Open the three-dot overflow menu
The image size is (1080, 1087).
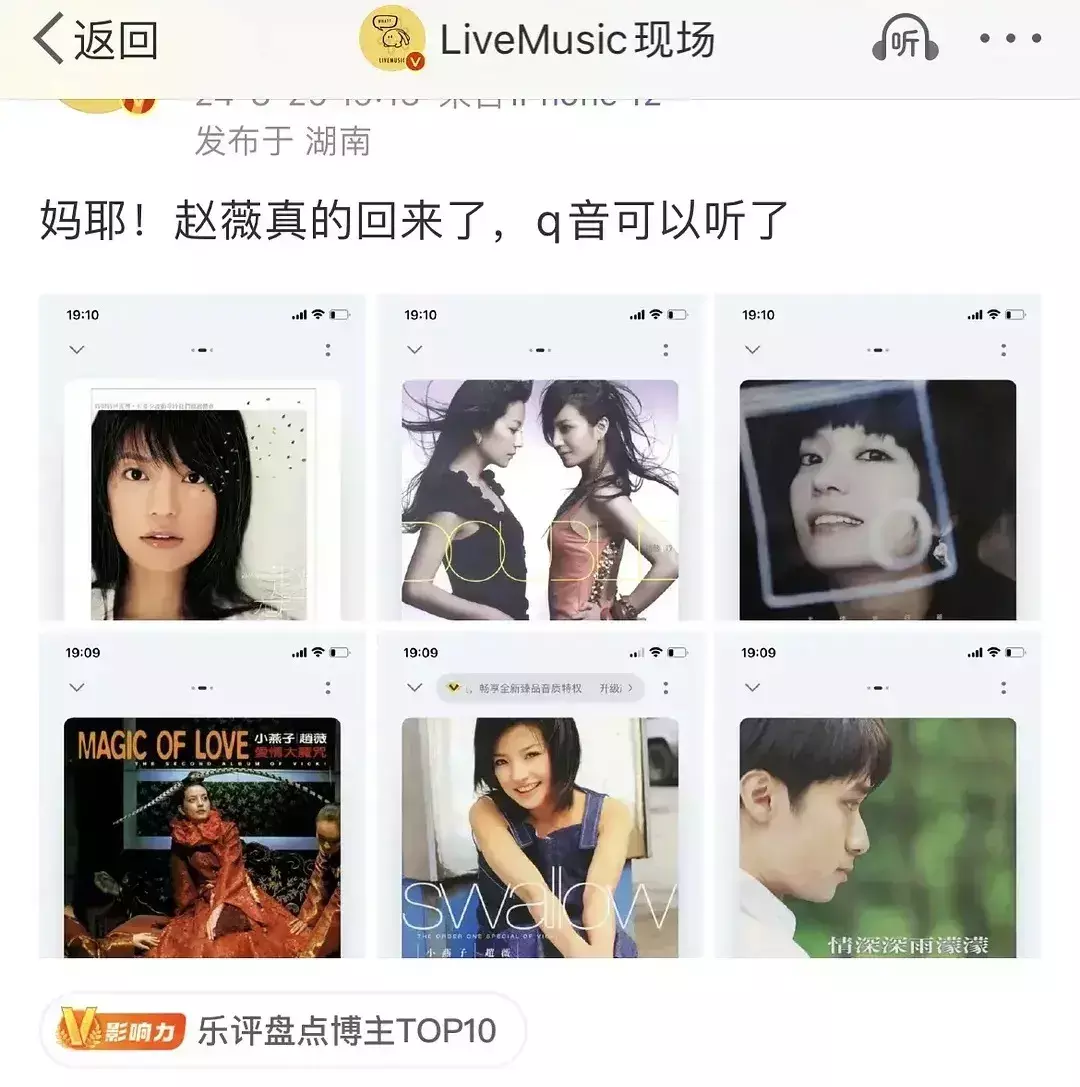1010,40
